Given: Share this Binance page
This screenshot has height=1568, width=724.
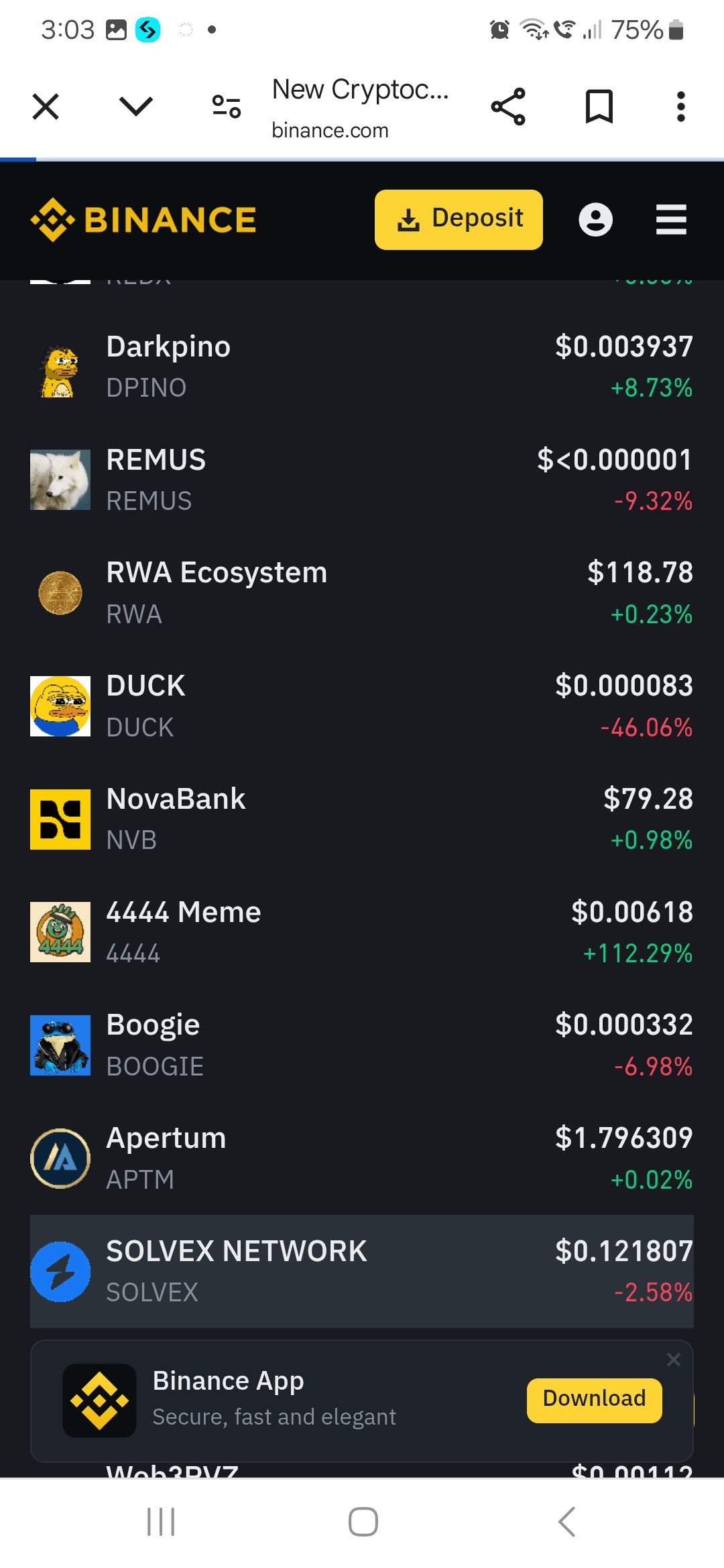Looking at the screenshot, I should pyautogui.click(x=508, y=107).
